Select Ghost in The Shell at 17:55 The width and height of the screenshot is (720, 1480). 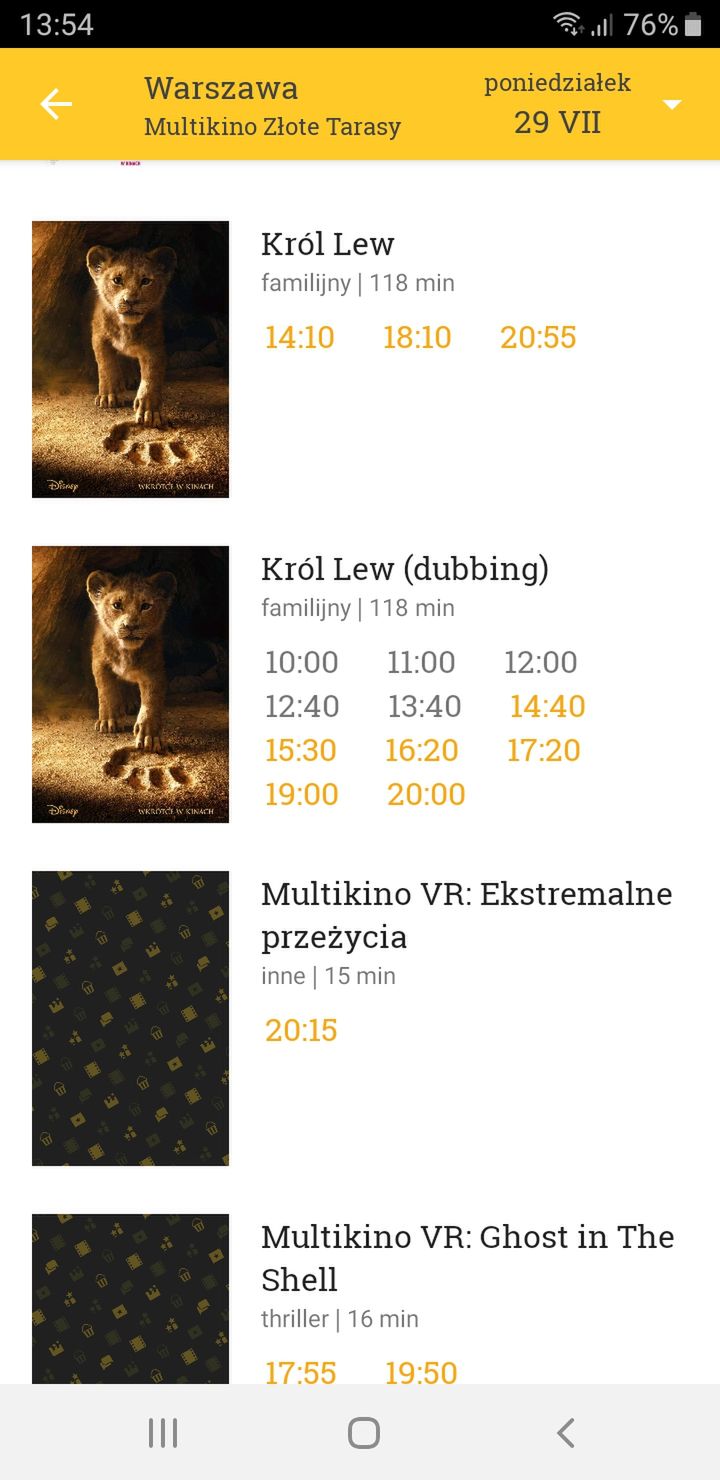(x=300, y=1373)
